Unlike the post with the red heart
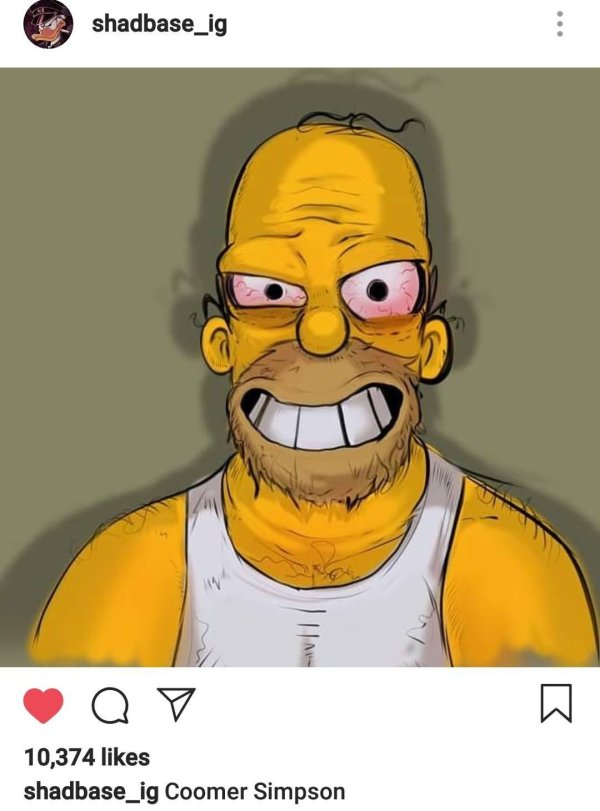Screen dimensions: 600x811 tap(43, 707)
